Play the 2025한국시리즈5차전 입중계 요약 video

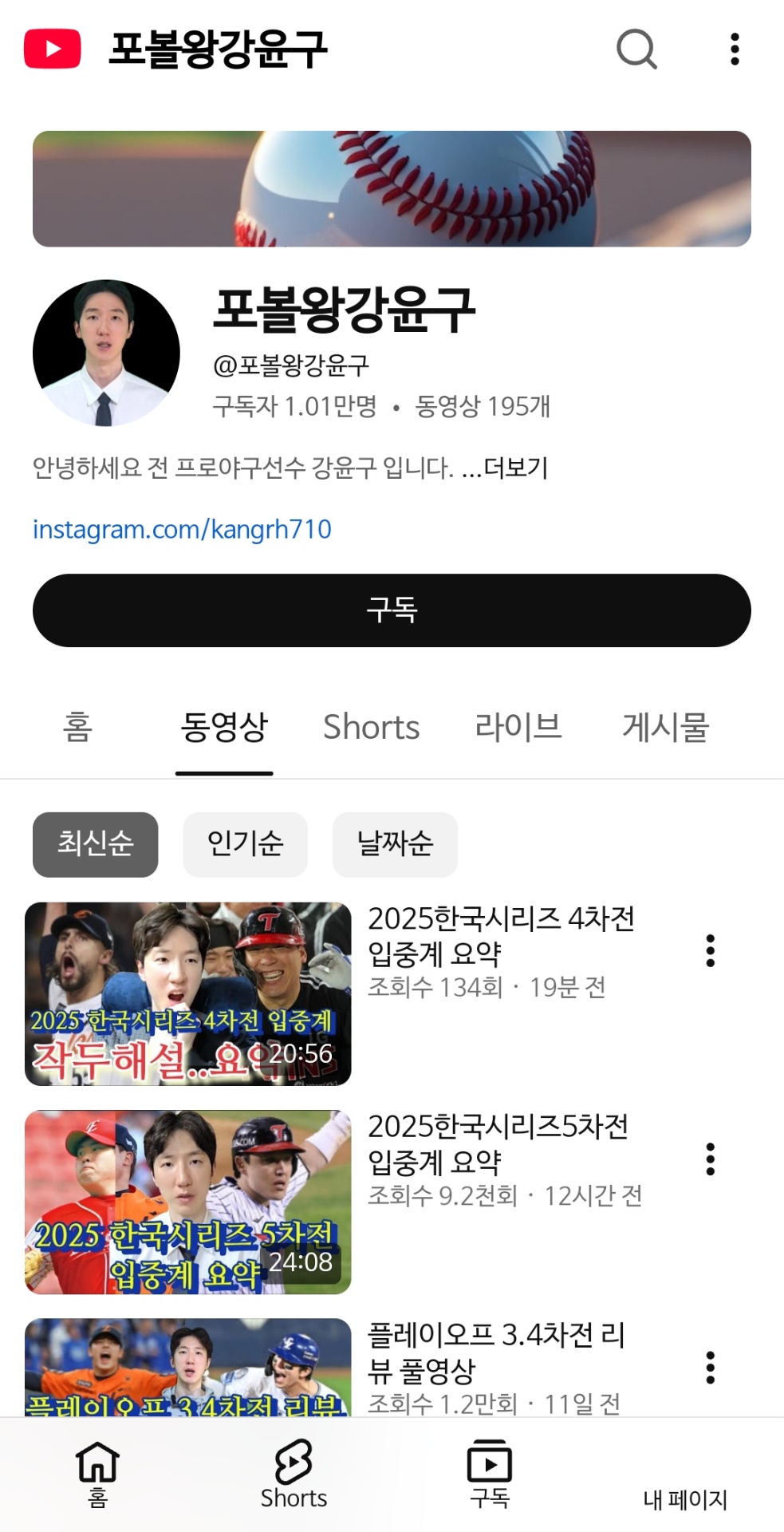click(x=188, y=1202)
